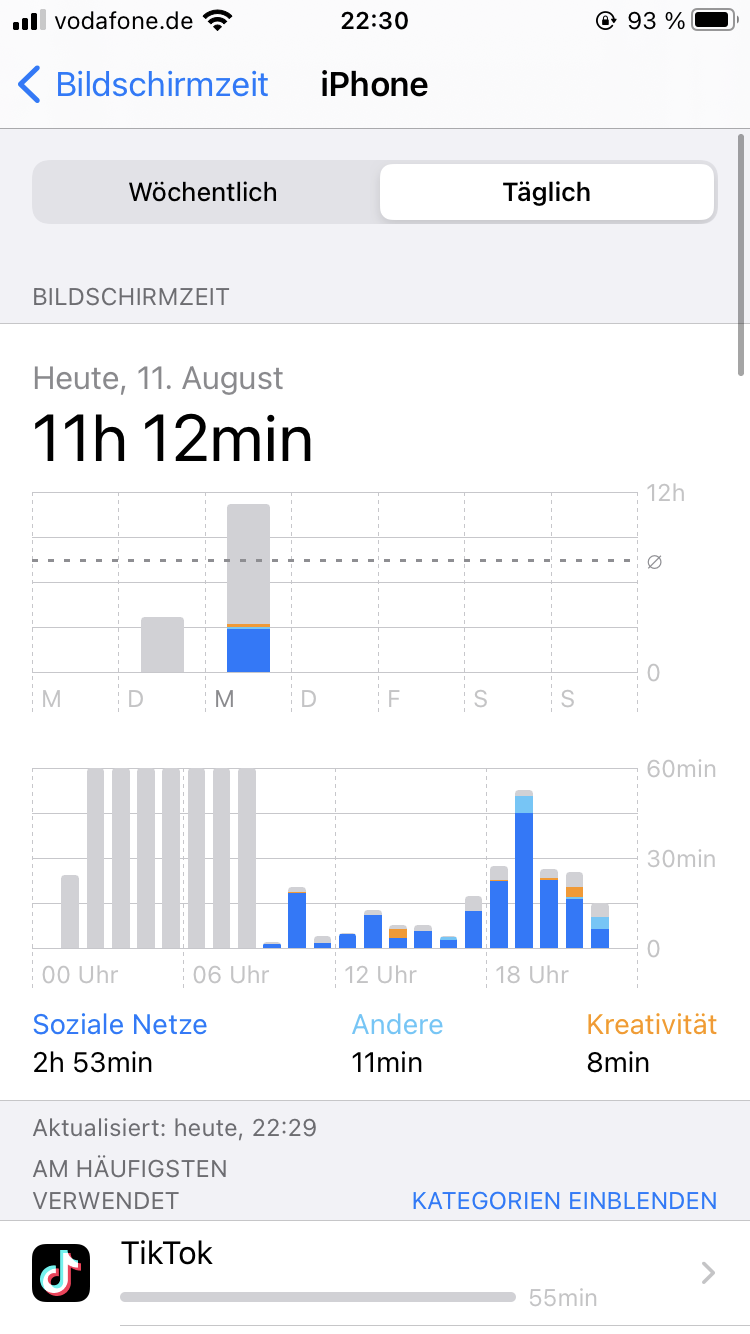The image size is (750, 1334).
Task: Select Tuesday's bar in the weekly chart
Action: 162,645
